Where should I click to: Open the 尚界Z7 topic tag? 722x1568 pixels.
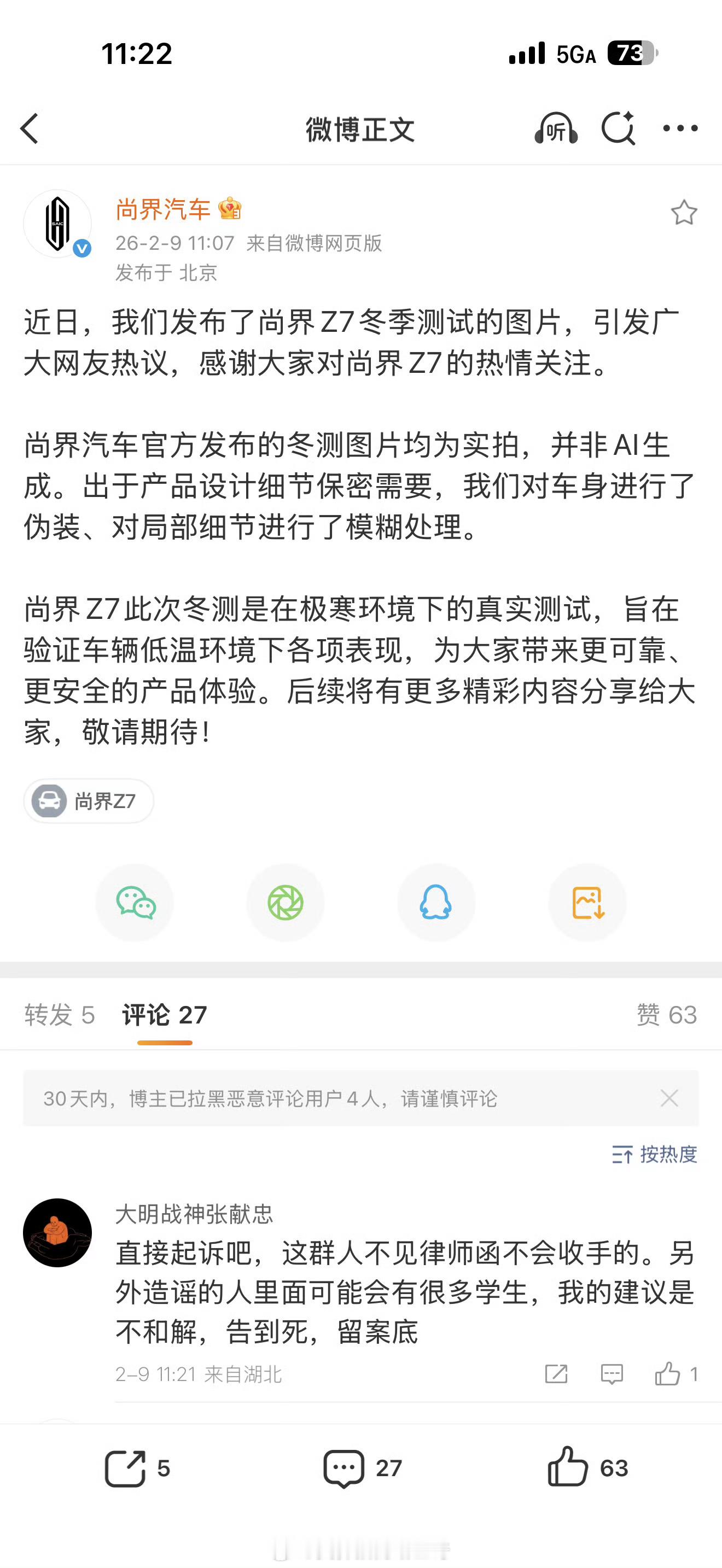point(88,801)
